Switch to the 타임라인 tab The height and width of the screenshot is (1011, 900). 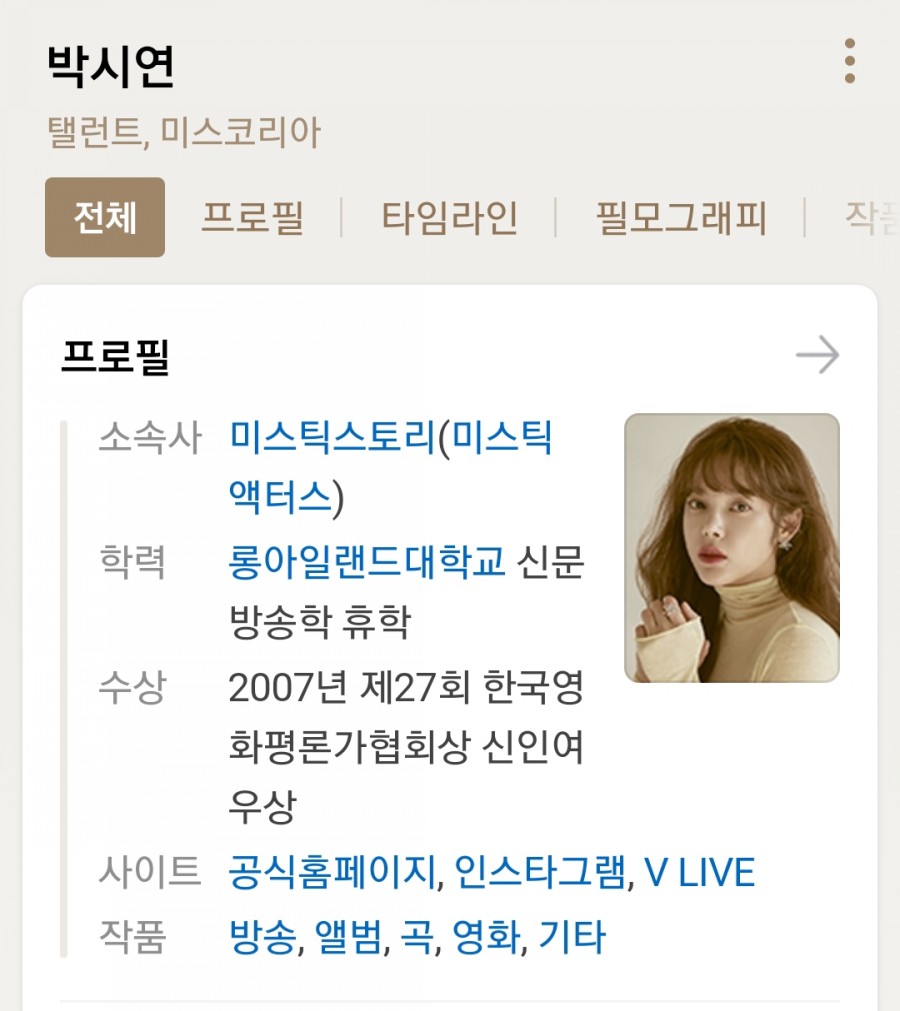pyautogui.click(x=450, y=215)
